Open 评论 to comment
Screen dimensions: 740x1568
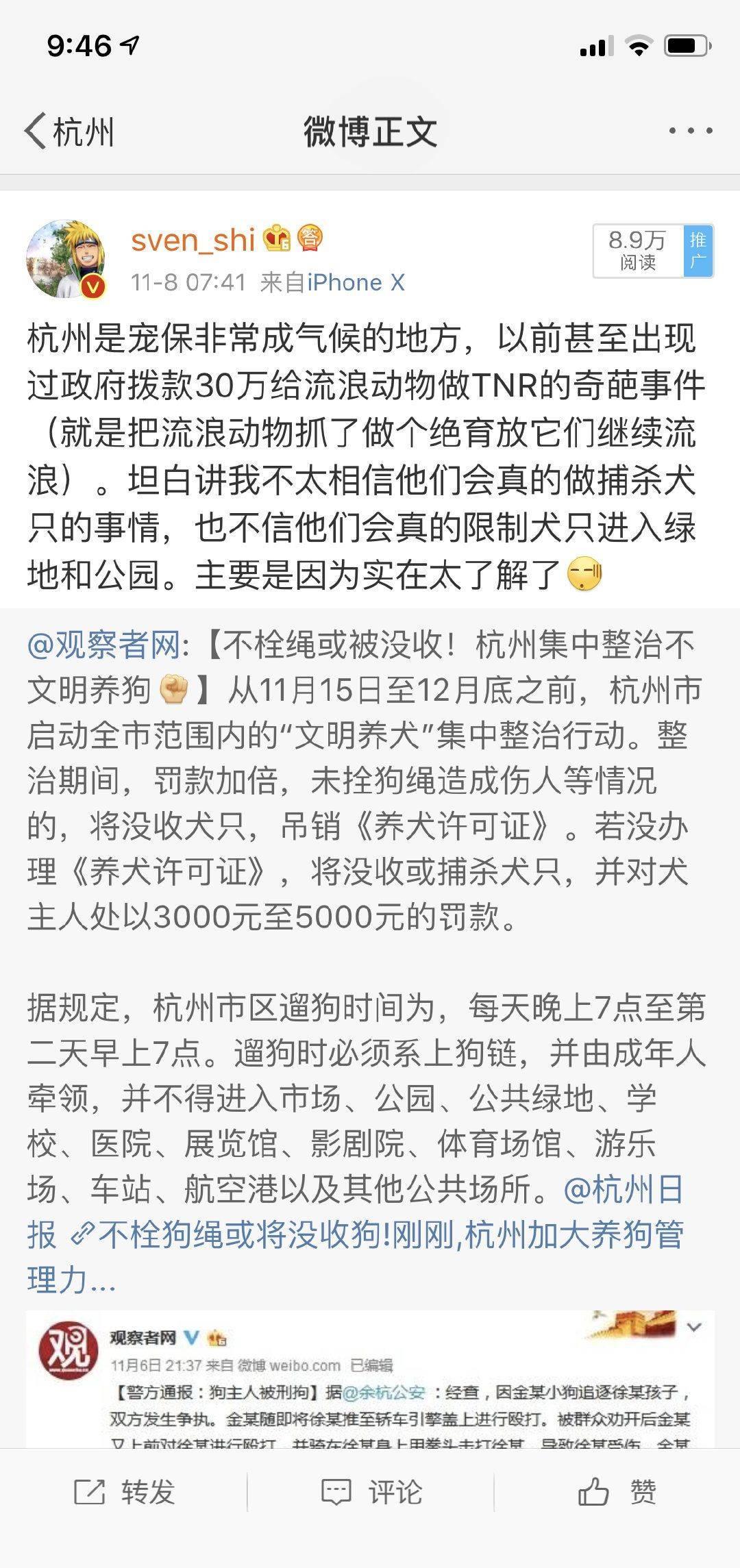click(x=371, y=1491)
